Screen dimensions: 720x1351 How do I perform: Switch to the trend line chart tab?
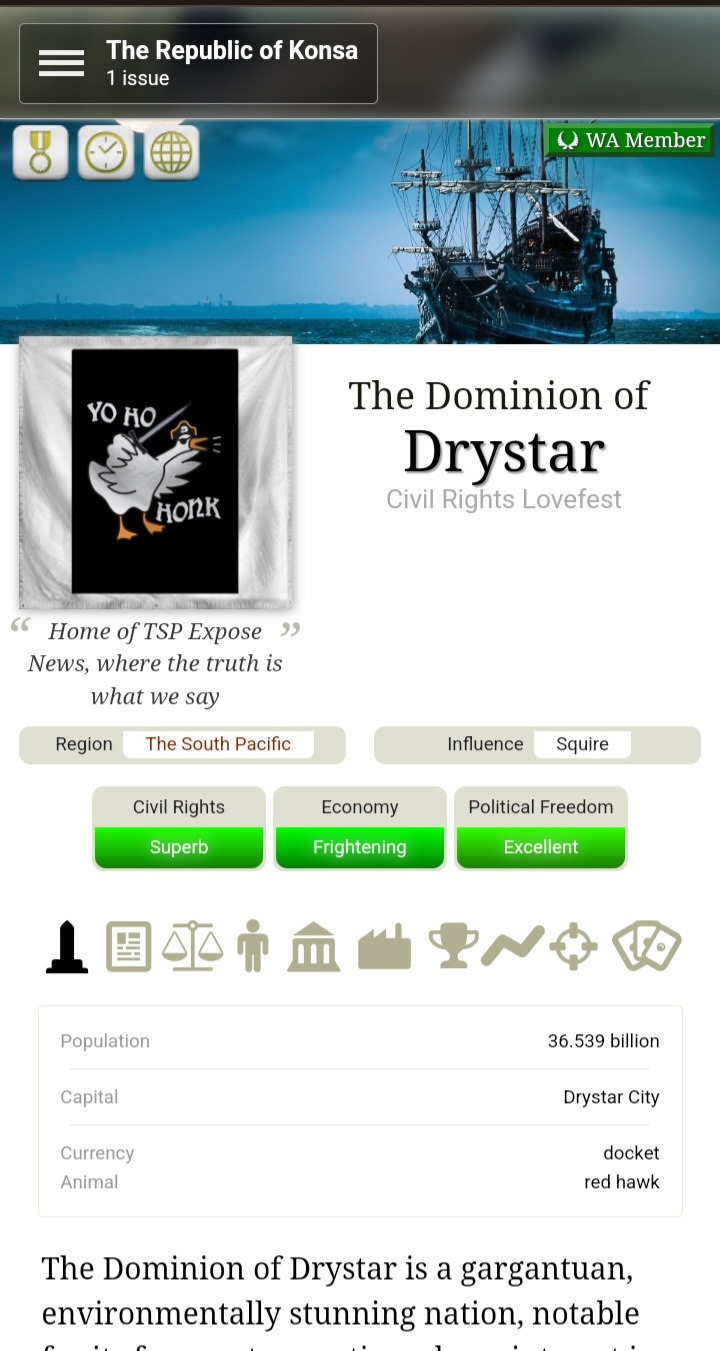pos(513,946)
